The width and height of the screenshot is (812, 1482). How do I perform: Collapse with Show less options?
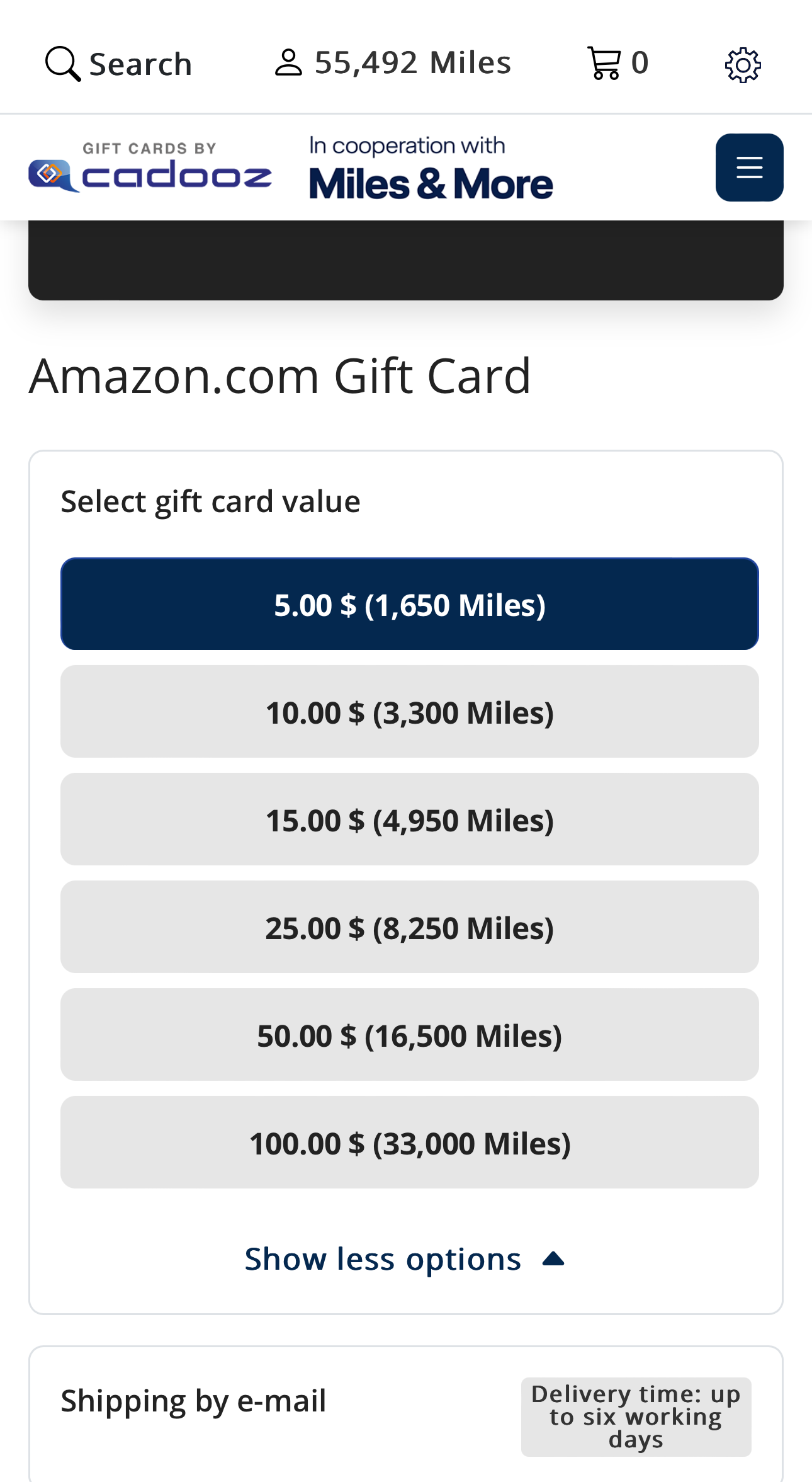click(x=405, y=1259)
